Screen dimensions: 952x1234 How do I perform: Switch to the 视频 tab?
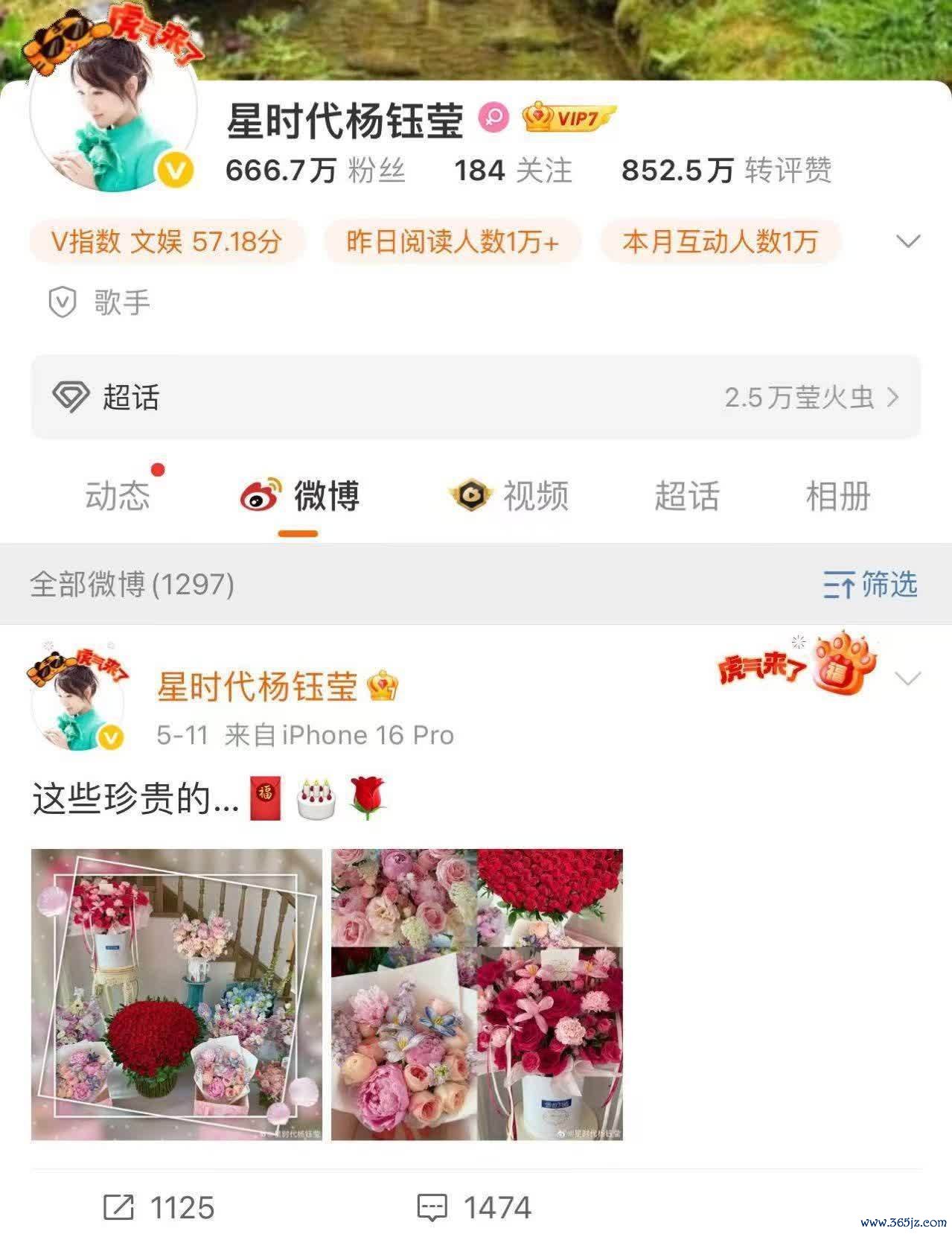pyautogui.click(x=510, y=496)
